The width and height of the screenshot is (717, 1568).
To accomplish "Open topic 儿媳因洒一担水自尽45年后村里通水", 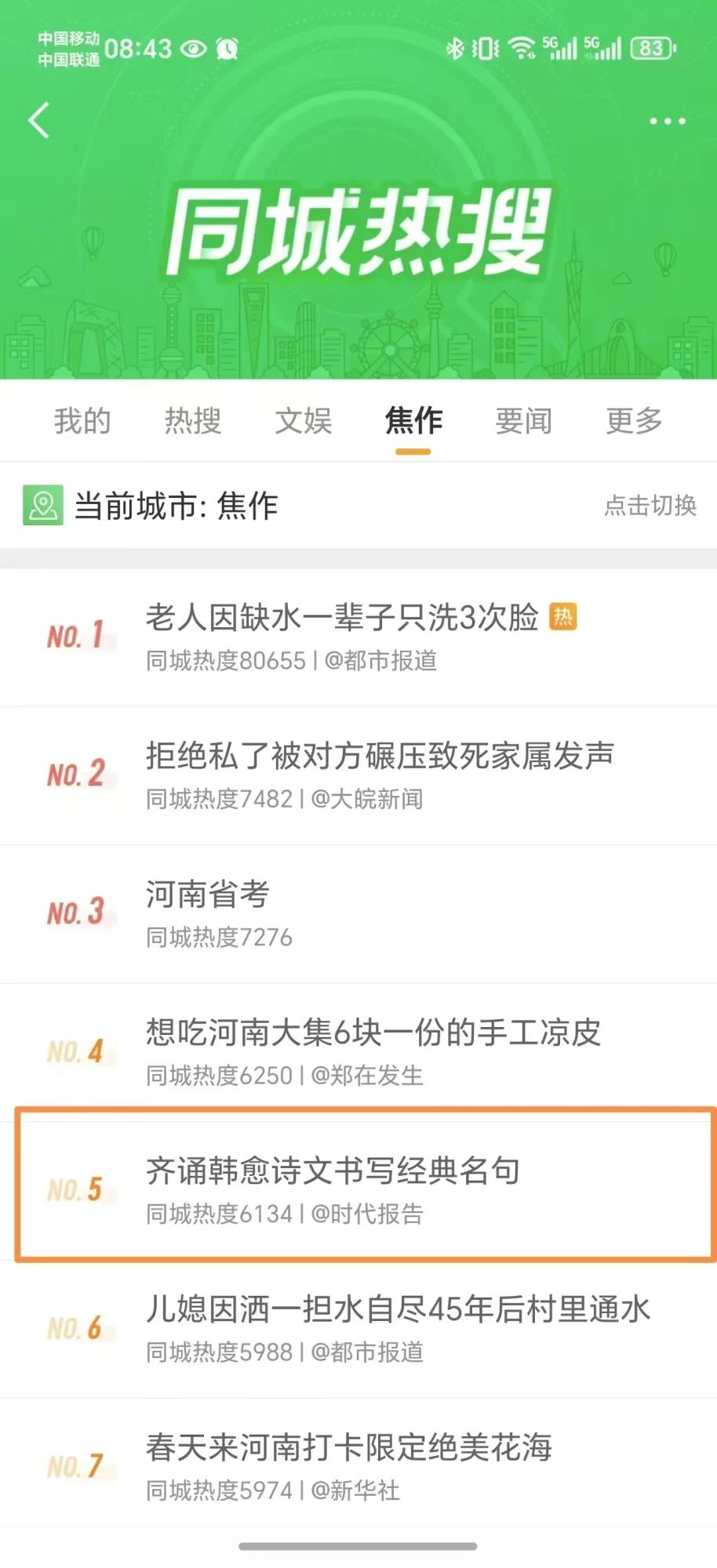I will click(398, 1309).
